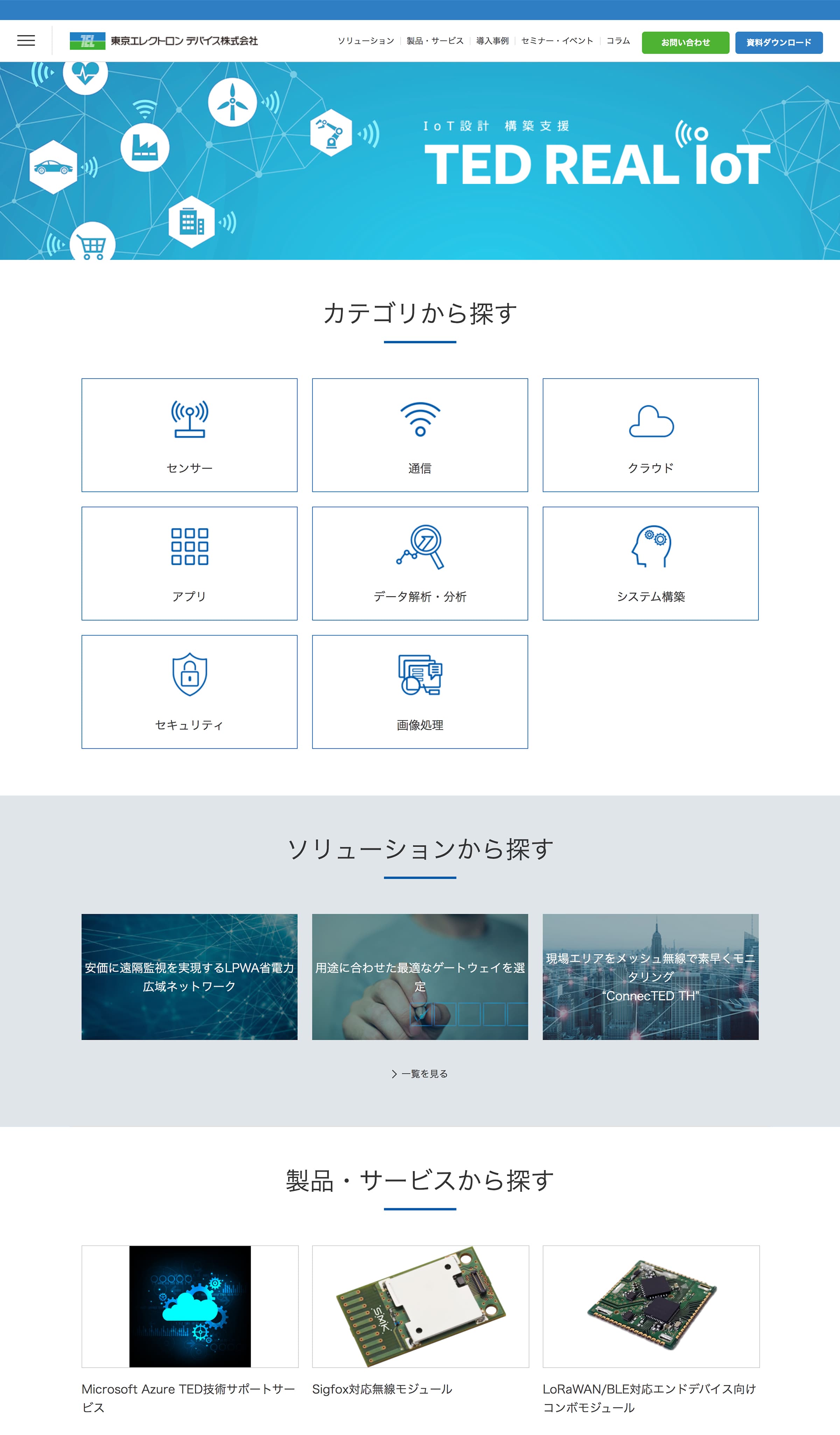Go to 導入事例 page
The image size is (840, 1435).
(x=492, y=41)
